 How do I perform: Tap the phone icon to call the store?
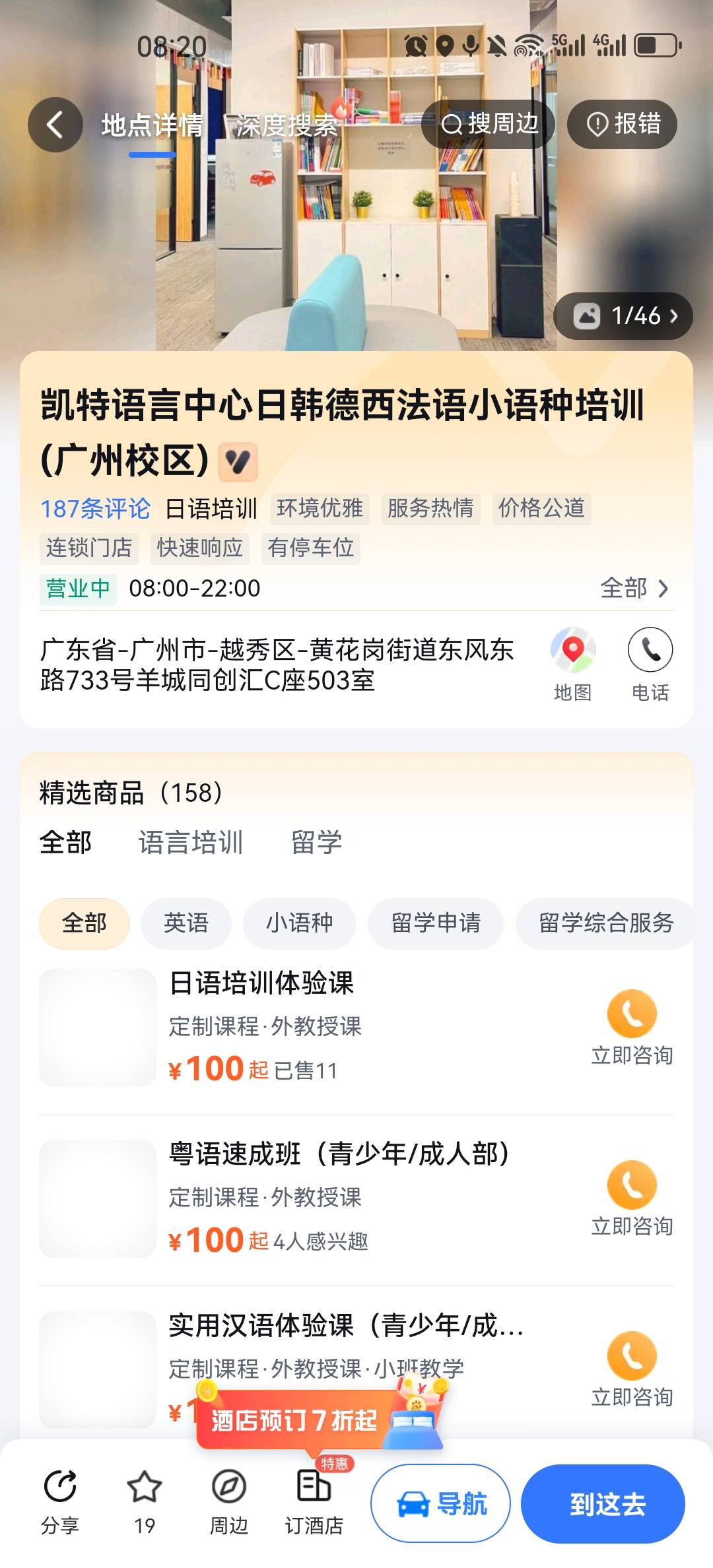[651, 650]
